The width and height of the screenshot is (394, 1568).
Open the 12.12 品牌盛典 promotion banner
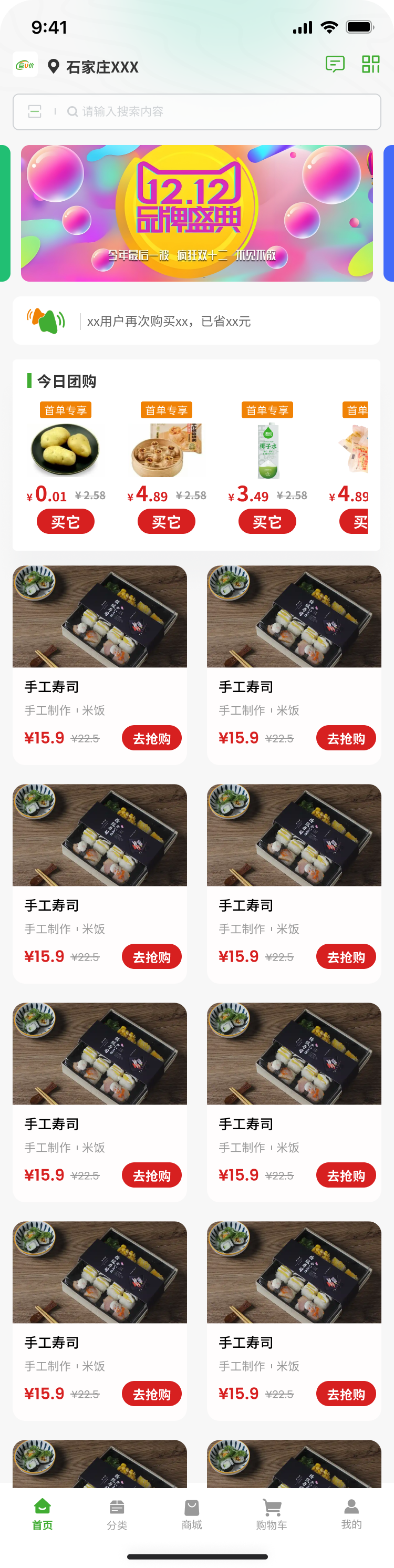click(196, 213)
